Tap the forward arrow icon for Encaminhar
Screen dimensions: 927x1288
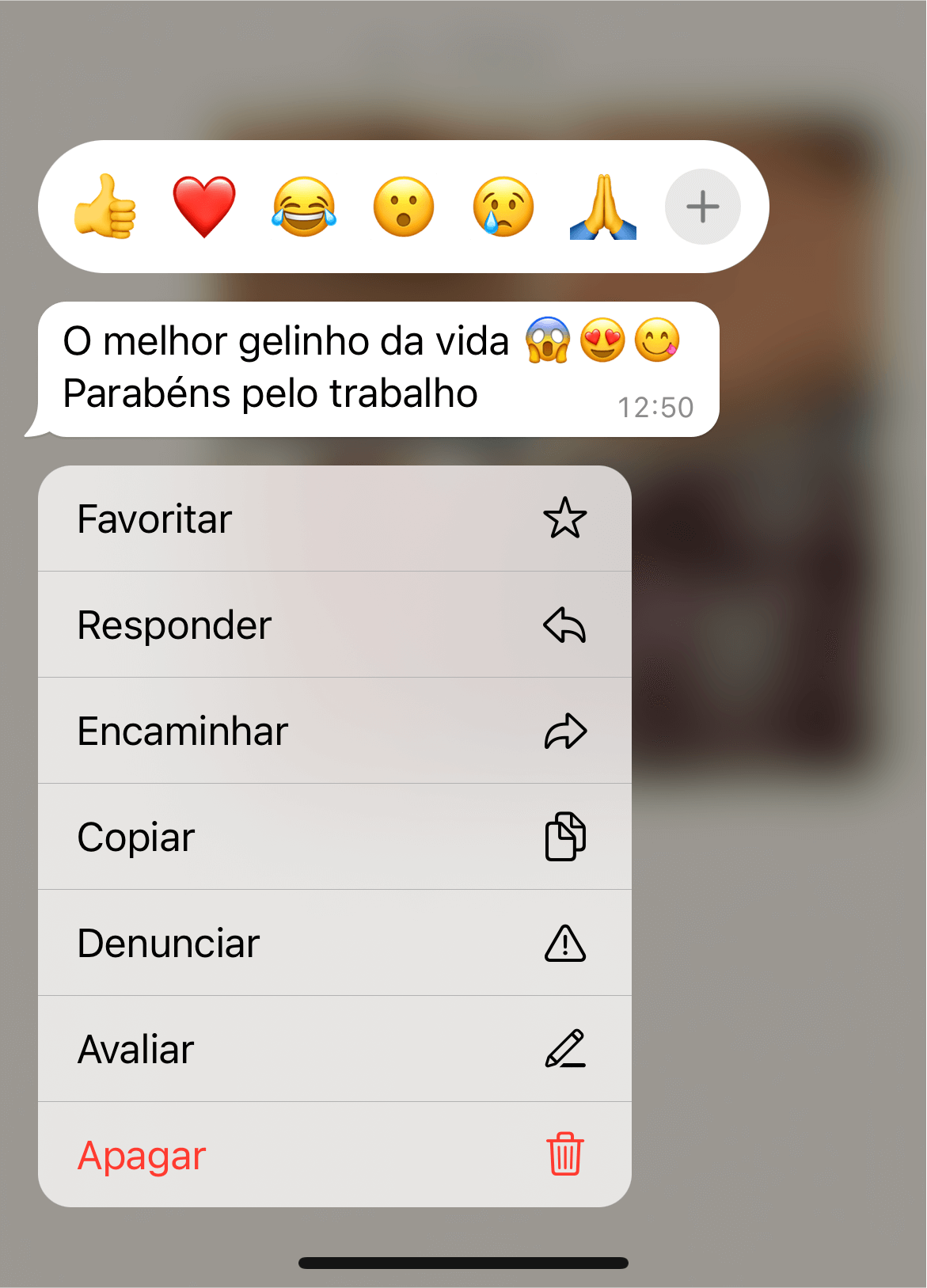[x=565, y=731]
